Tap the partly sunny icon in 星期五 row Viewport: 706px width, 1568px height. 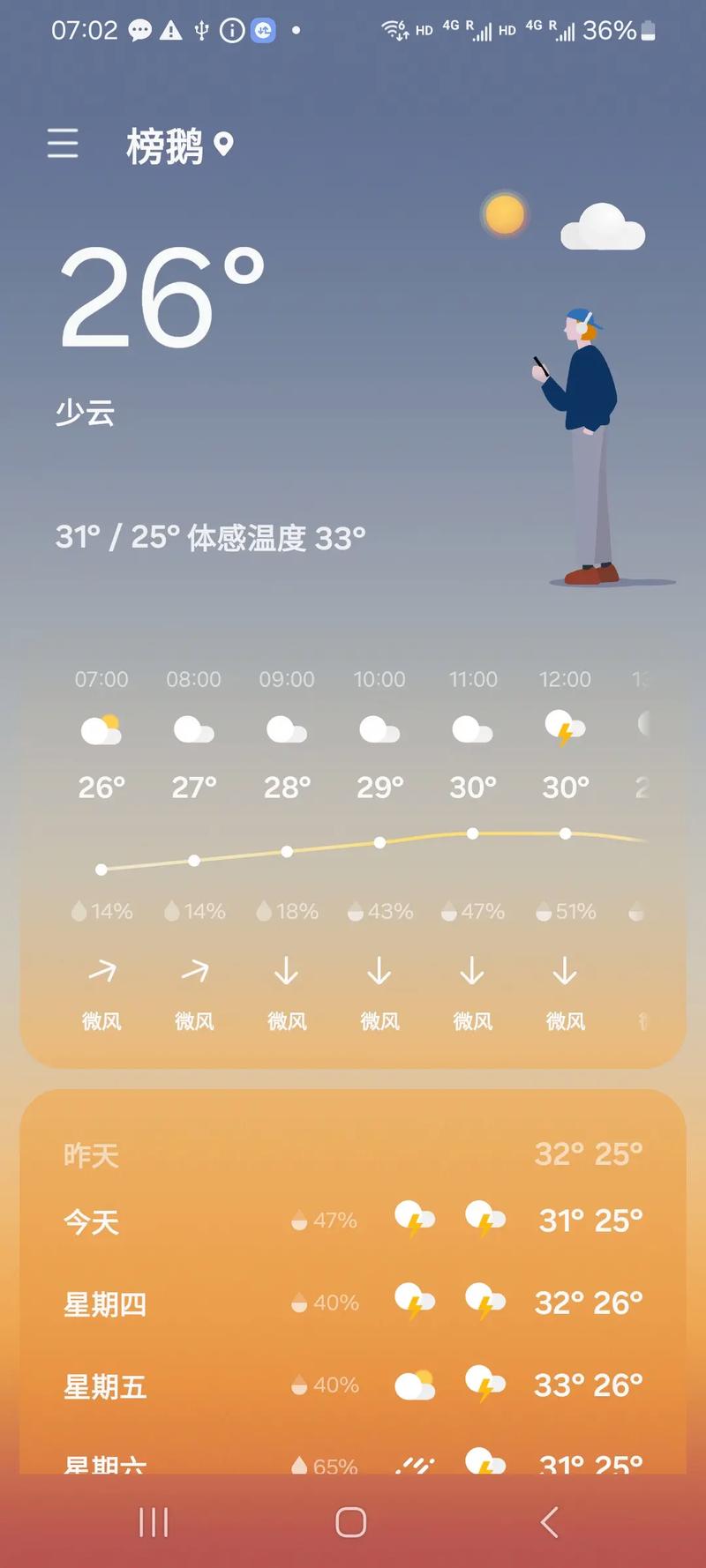pyautogui.click(x=415, y=1385)
